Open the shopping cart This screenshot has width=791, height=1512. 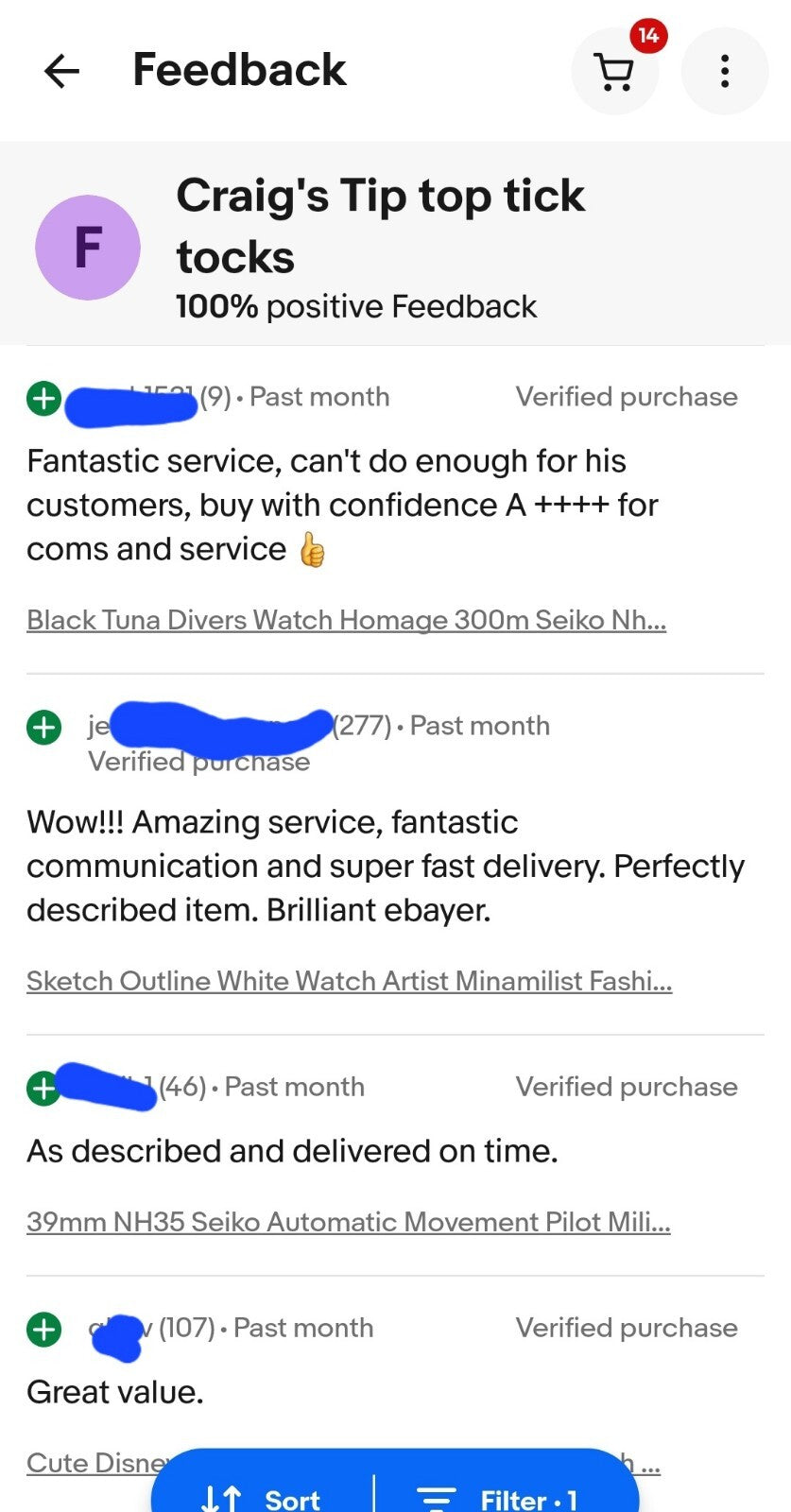click(x=614, y=72)
